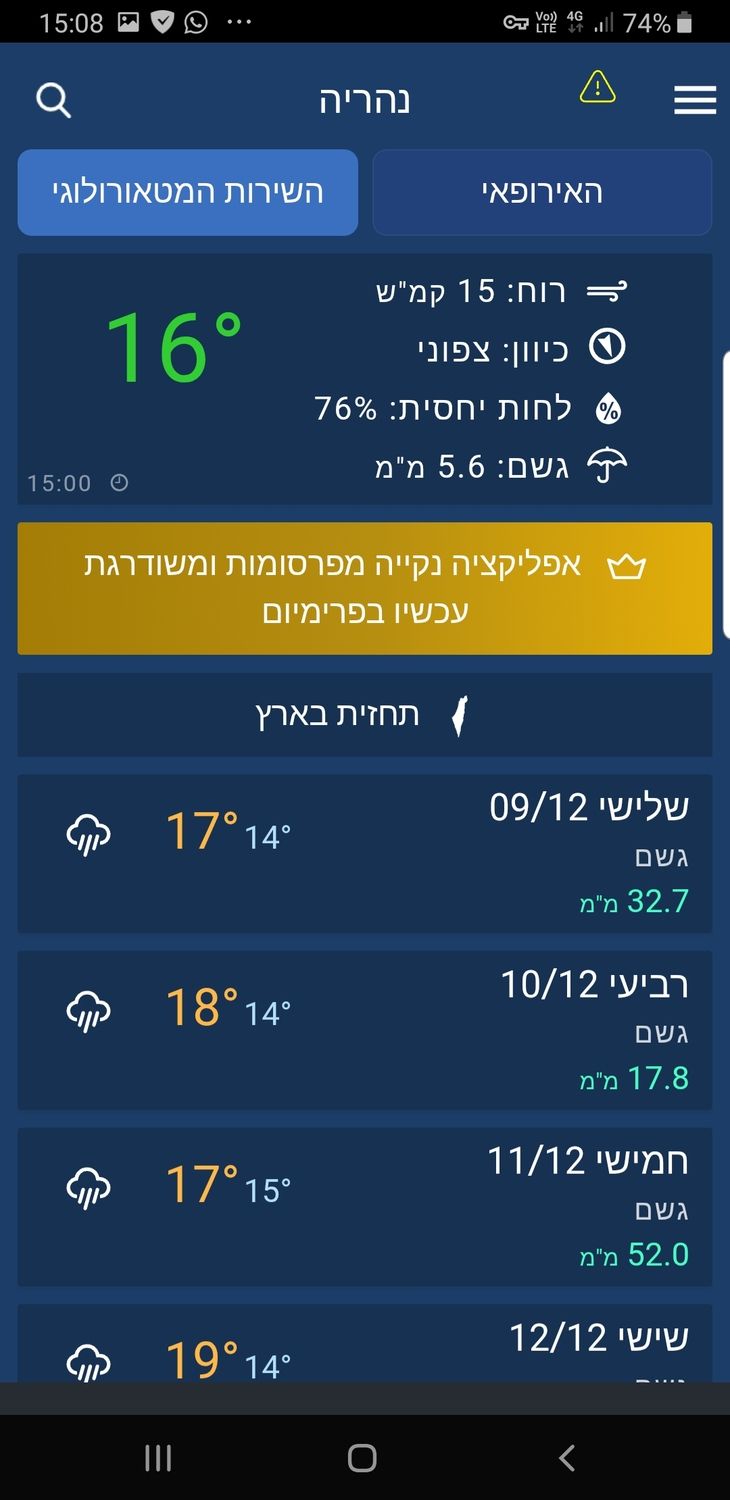The width and height of the screenshot is (730, 1500).
Task: Open the hamburger menu
Action: pos(695,100)
